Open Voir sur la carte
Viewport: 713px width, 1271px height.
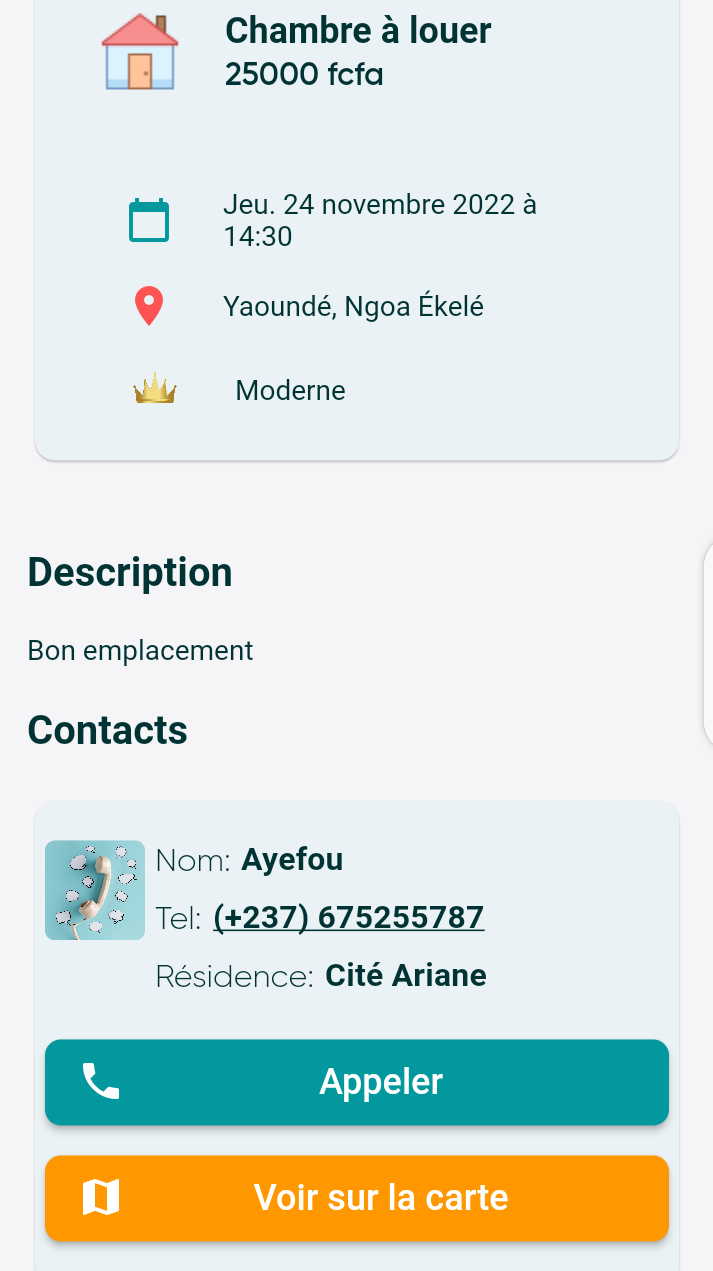click(x=357, y=1198)
